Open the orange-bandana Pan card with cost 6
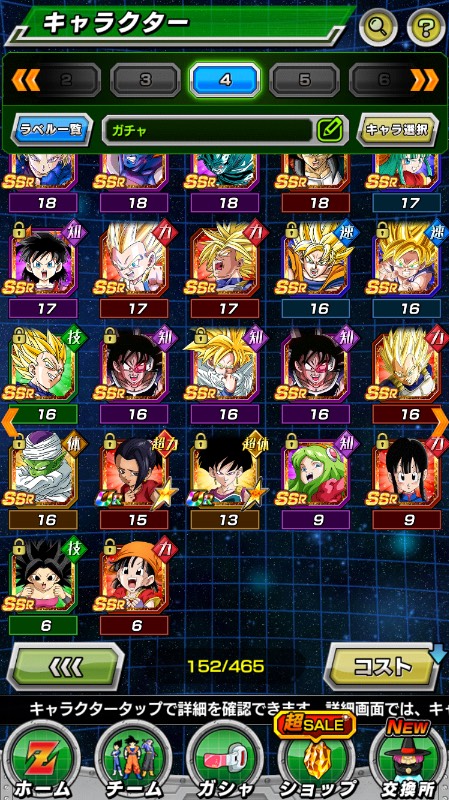The height and width of the screenshot is (800, 449). [135, 579]
